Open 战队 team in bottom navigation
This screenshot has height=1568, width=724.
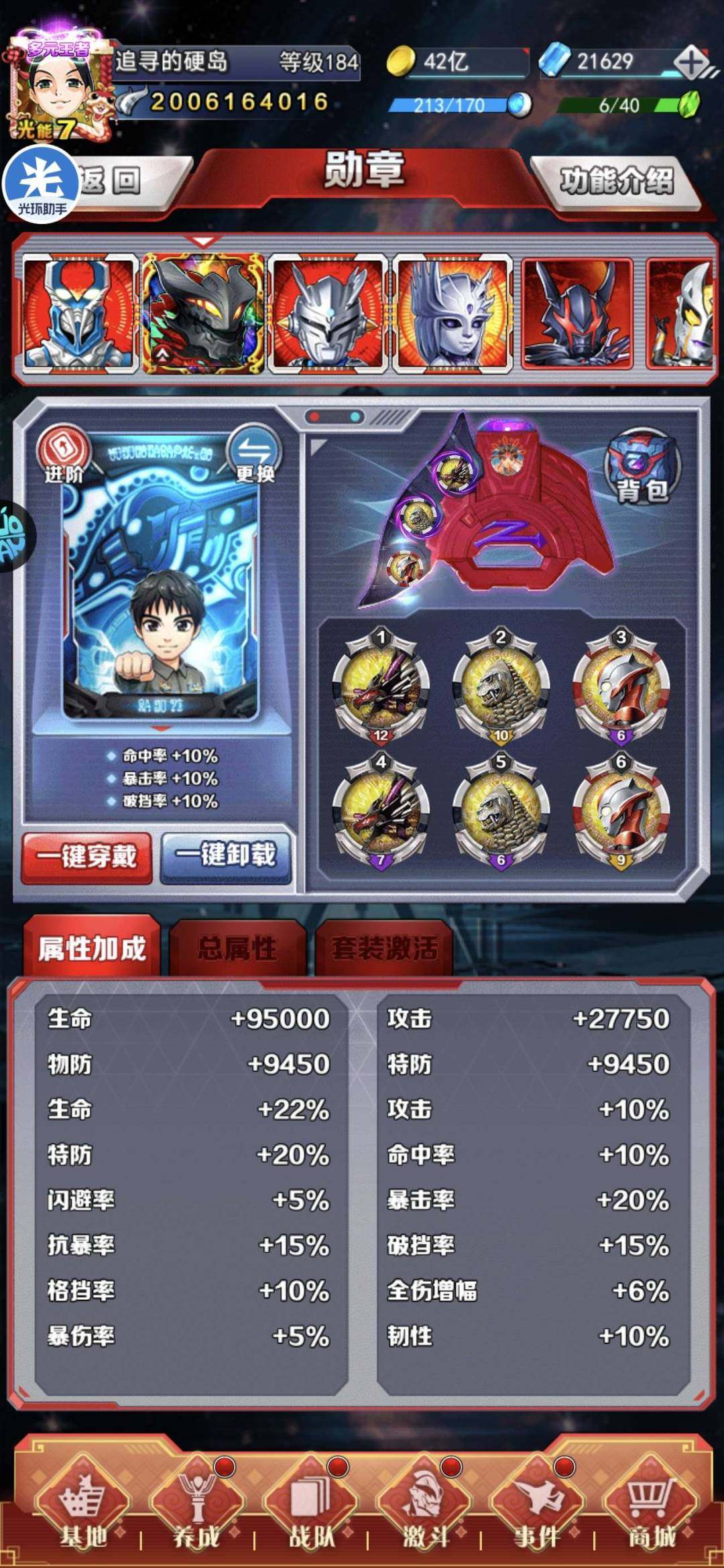(x=310, y=1505)
